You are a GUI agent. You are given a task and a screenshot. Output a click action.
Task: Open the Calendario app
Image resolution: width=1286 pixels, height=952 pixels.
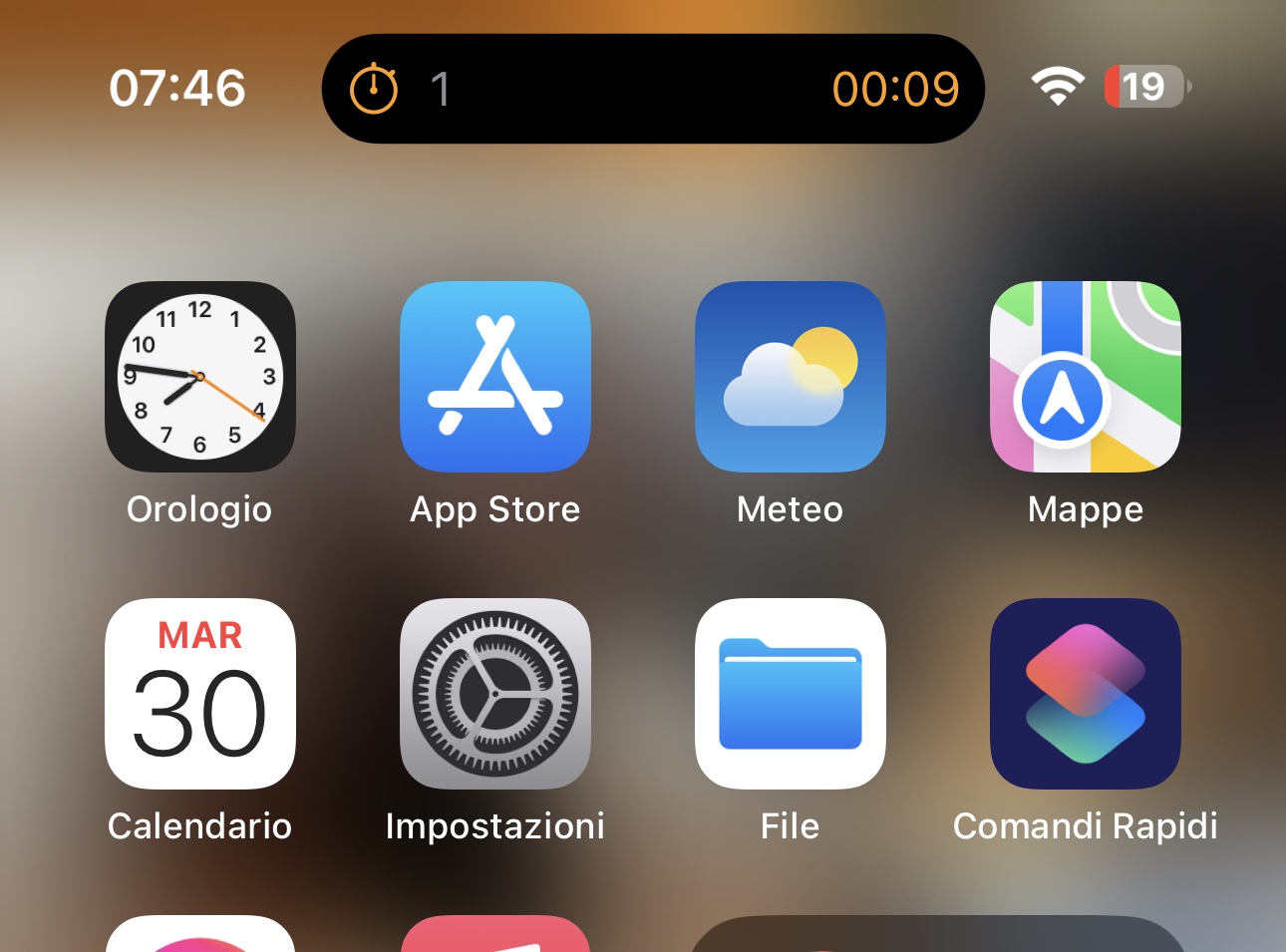[x=199, y=694]
